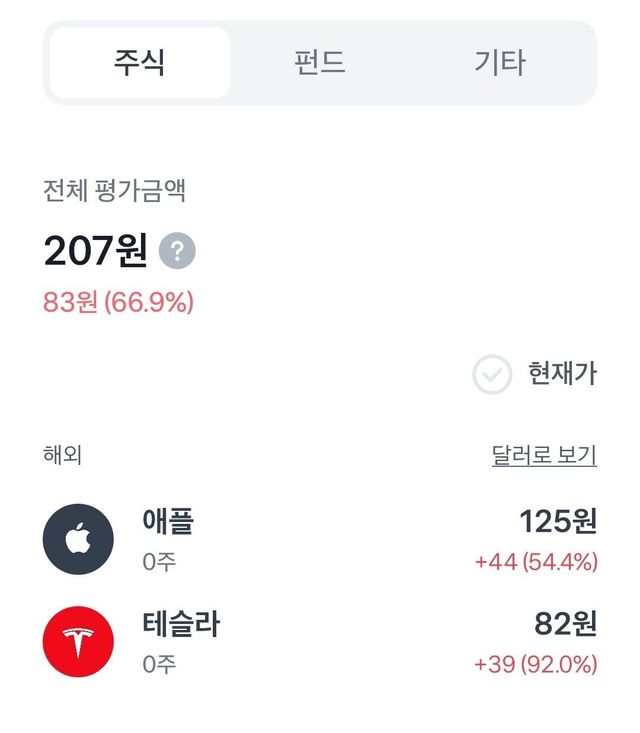
Task: Open the 테슬라 stock row
Action: click(x=320, y=643)
